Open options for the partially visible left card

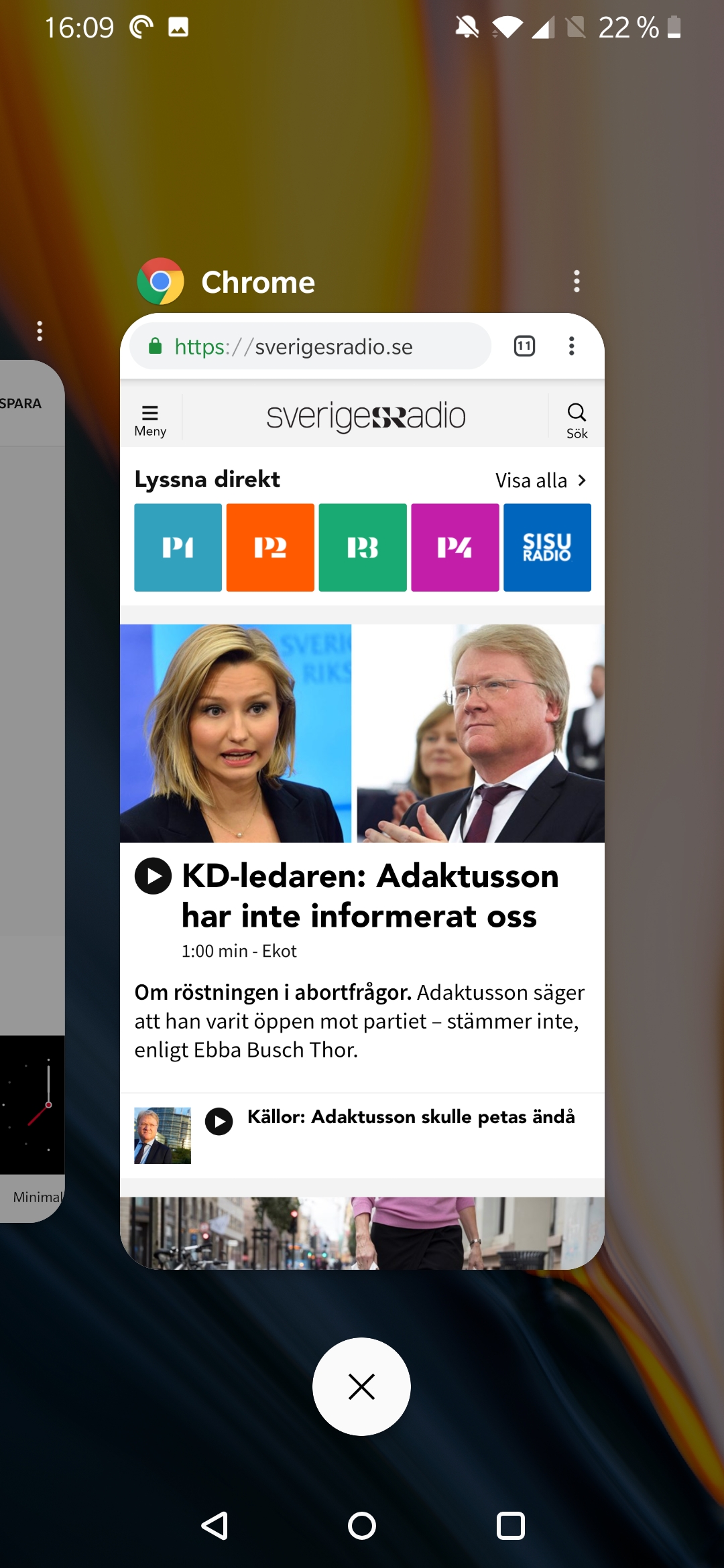[40, 331]
